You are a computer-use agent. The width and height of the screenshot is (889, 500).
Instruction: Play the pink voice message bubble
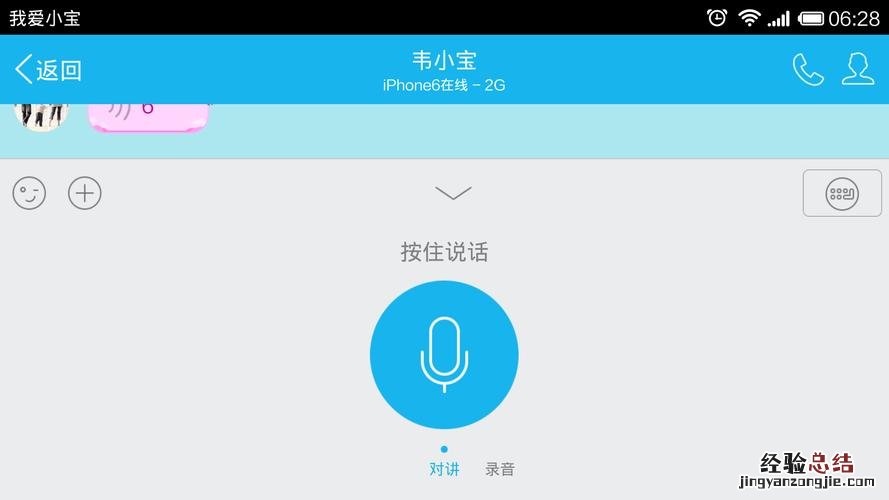[148, 116]
